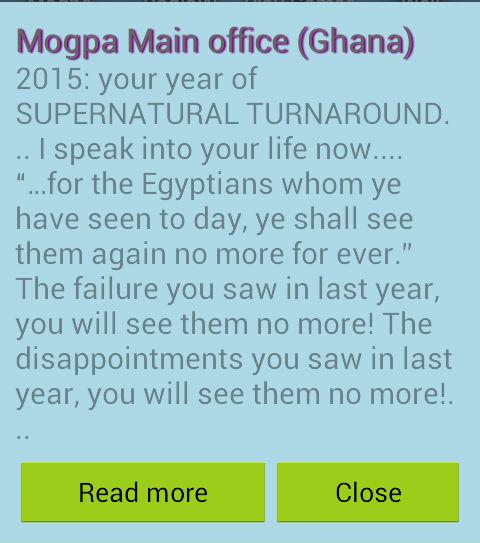Viewport: 480px width, 543px height.
Task: Tap Read more to open the full message
Action: (143, 492)
